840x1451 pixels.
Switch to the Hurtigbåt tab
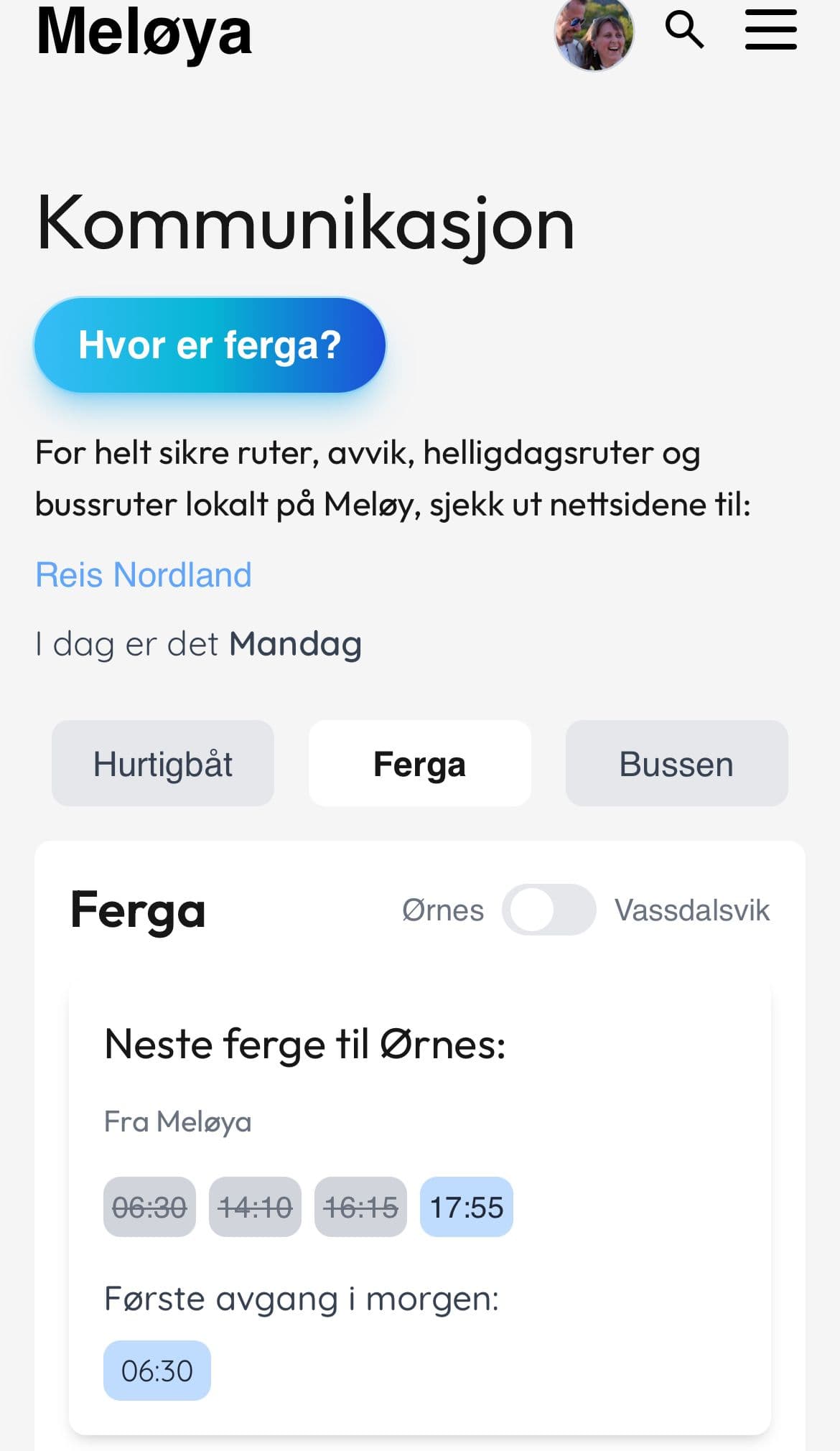click(x=163, y=764)
